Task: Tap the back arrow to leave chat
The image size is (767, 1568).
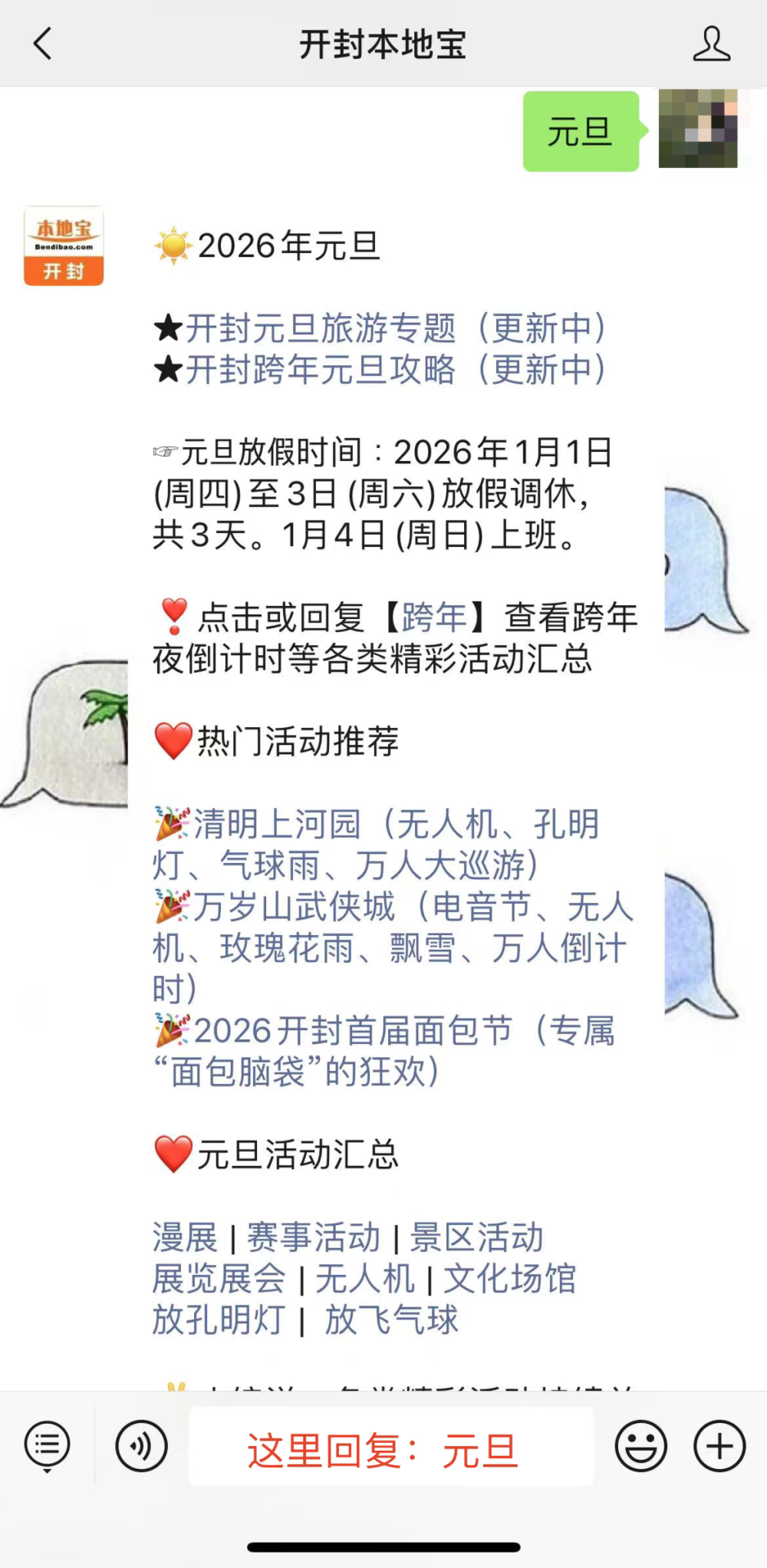Action: pos(42,44)
